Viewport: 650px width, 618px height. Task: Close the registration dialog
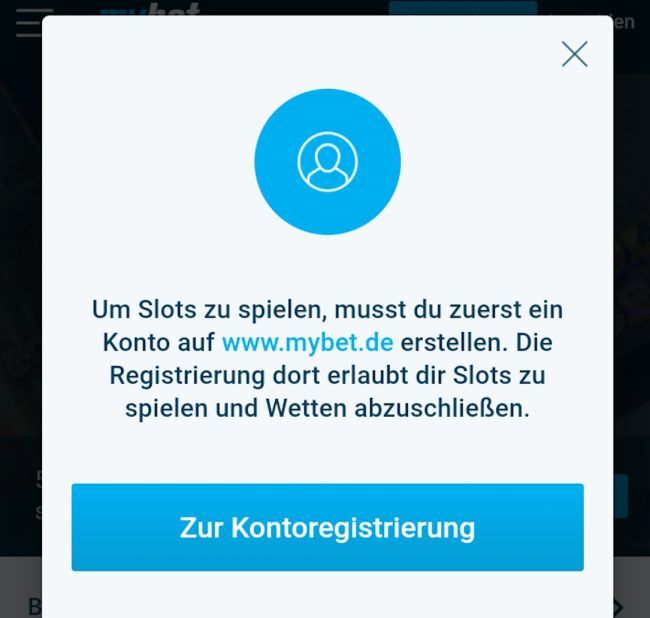coord(574,54)
